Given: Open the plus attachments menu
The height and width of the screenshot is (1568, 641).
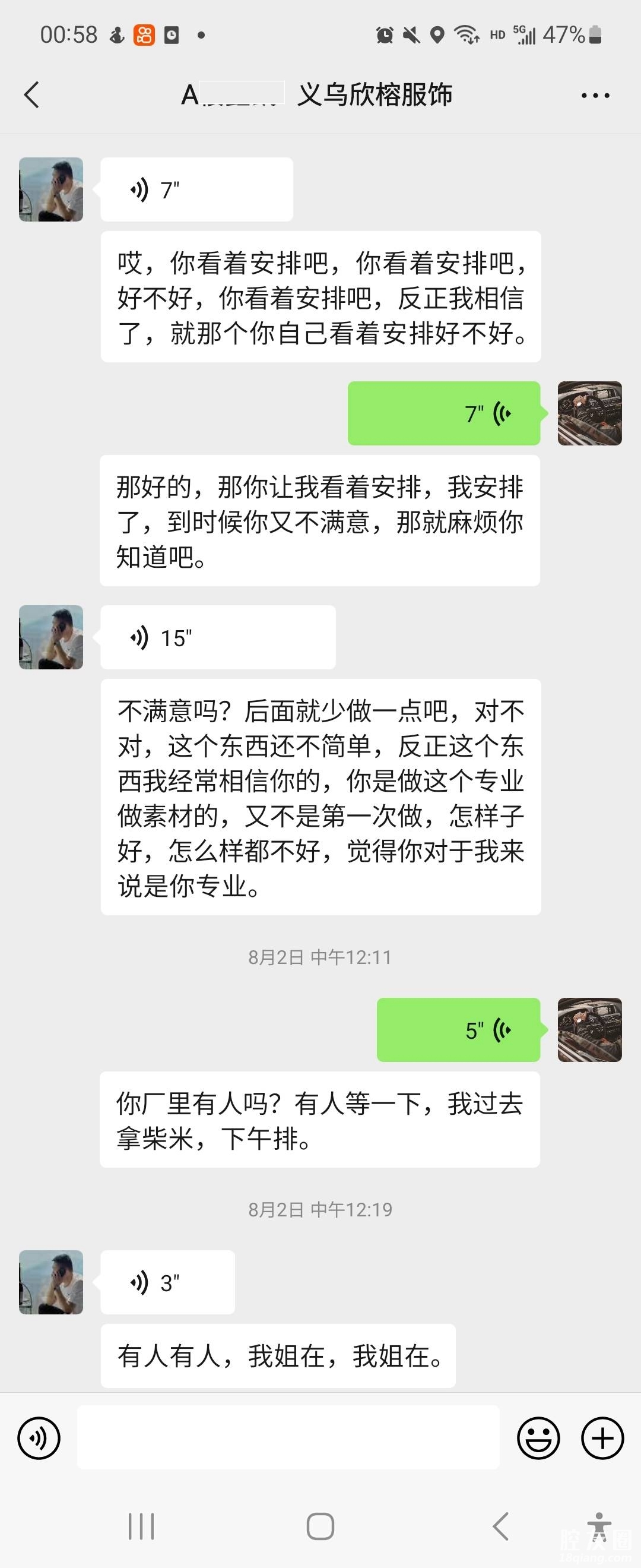Looking at the screenshot, I should coord(602,1439).
